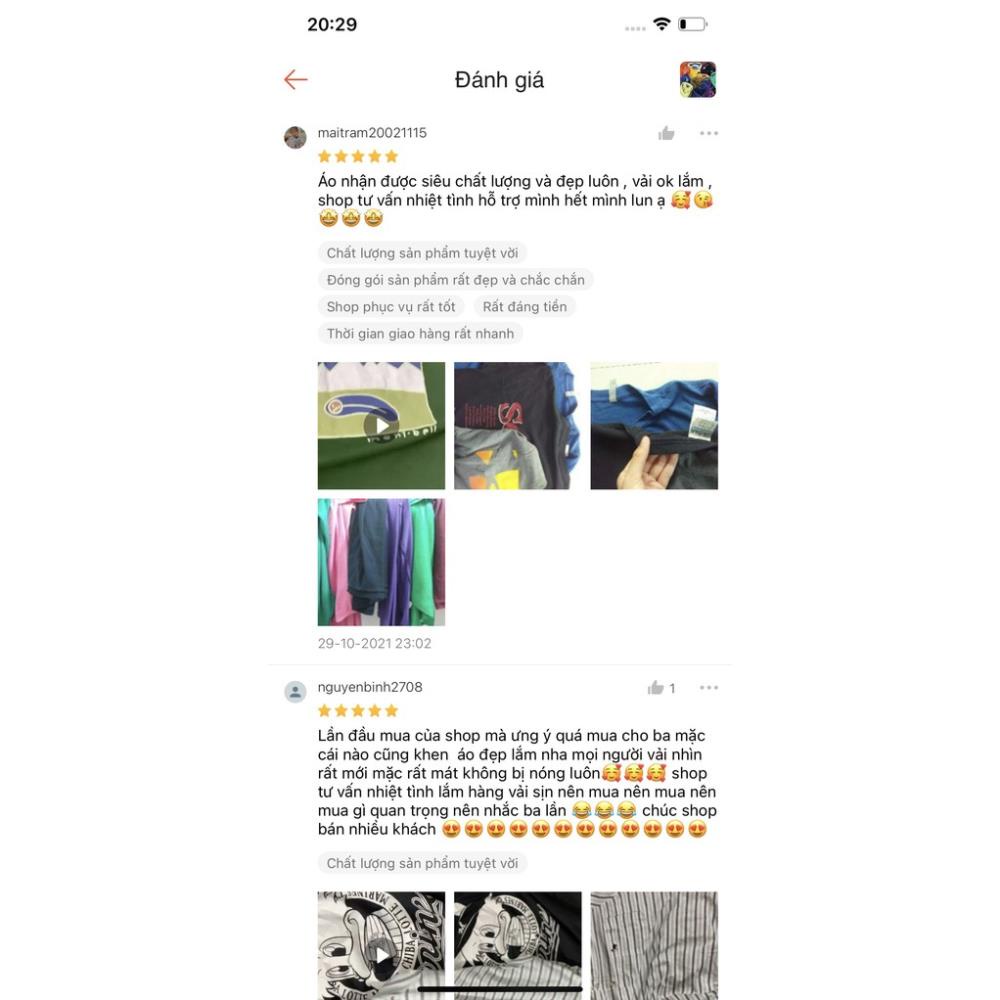The width and height of the screenshot is (1000, 1000).
Task: Like the review by maitram20021115
Action: 666,133
